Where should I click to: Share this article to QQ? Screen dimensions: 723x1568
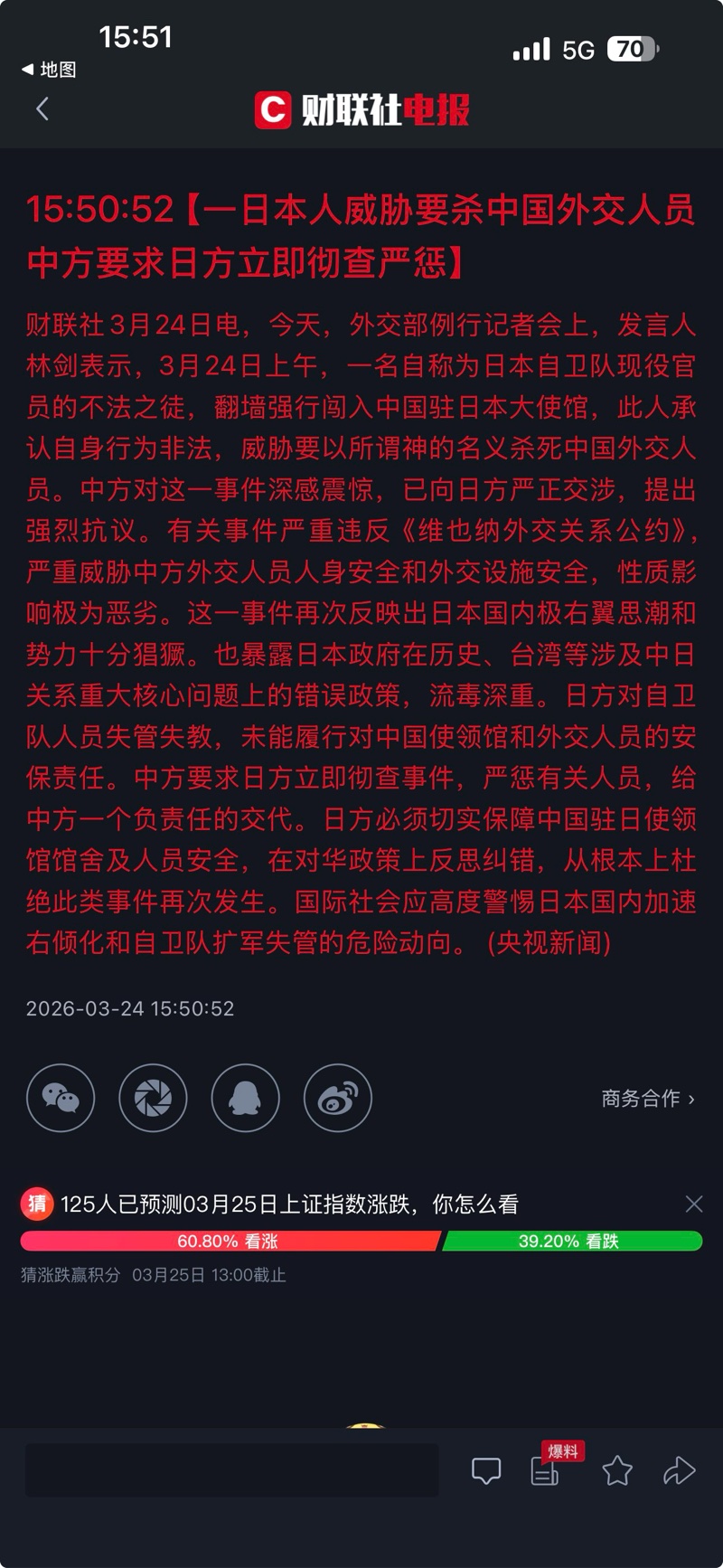245,1099
